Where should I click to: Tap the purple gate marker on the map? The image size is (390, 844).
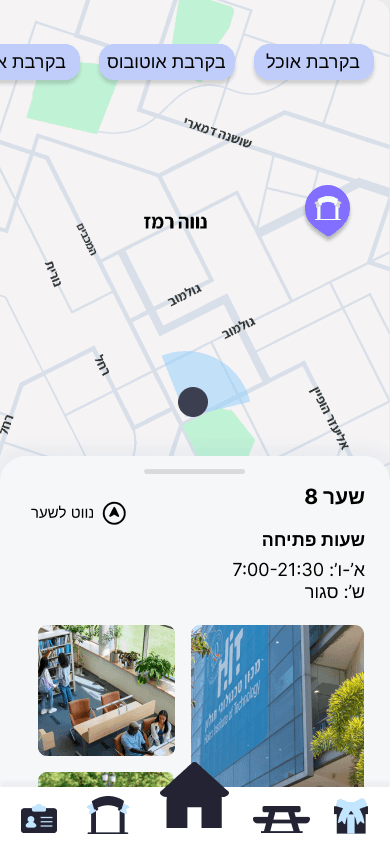point(327,210)
